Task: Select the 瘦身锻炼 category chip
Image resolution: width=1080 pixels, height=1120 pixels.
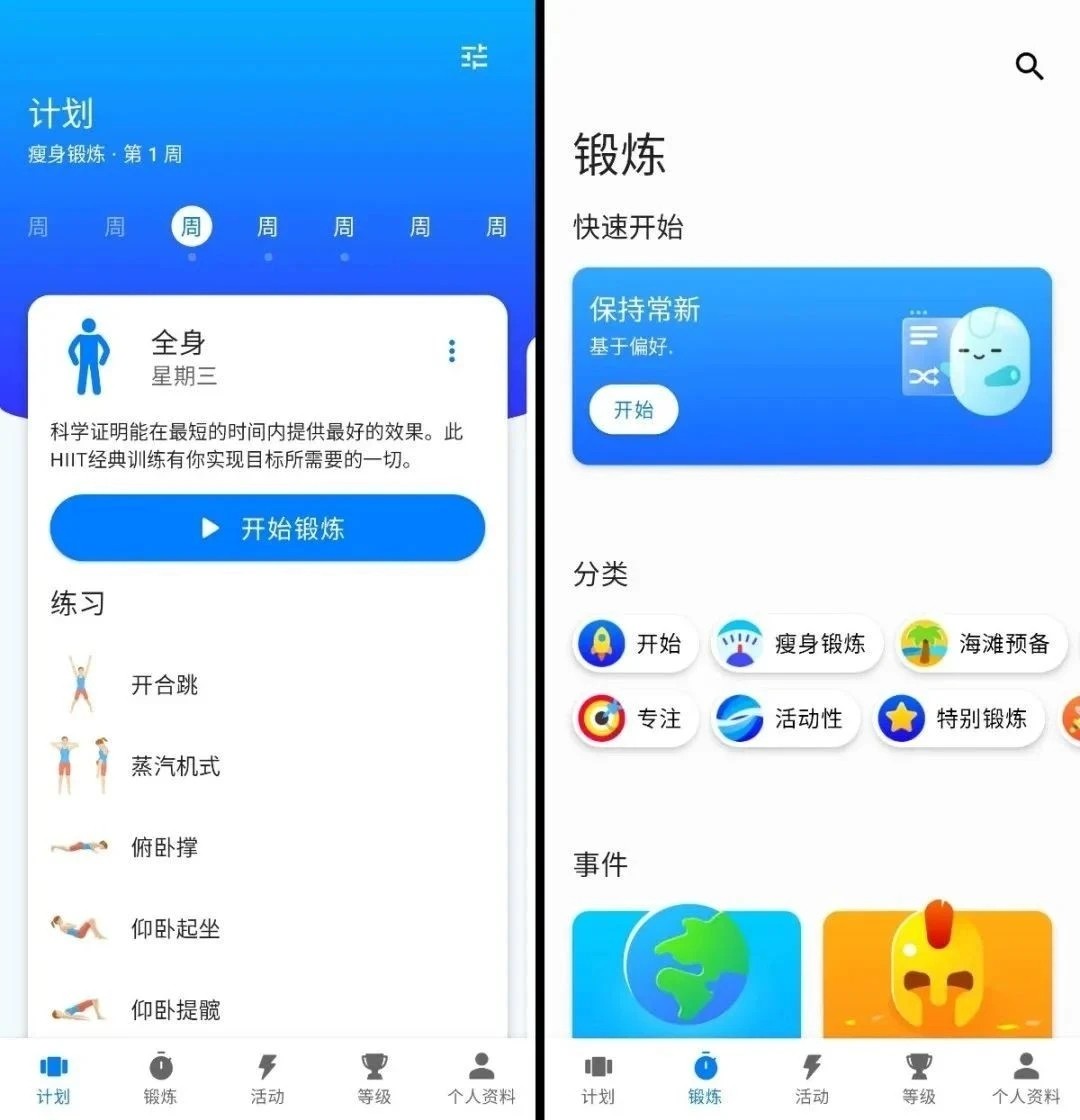Action: 796,643
